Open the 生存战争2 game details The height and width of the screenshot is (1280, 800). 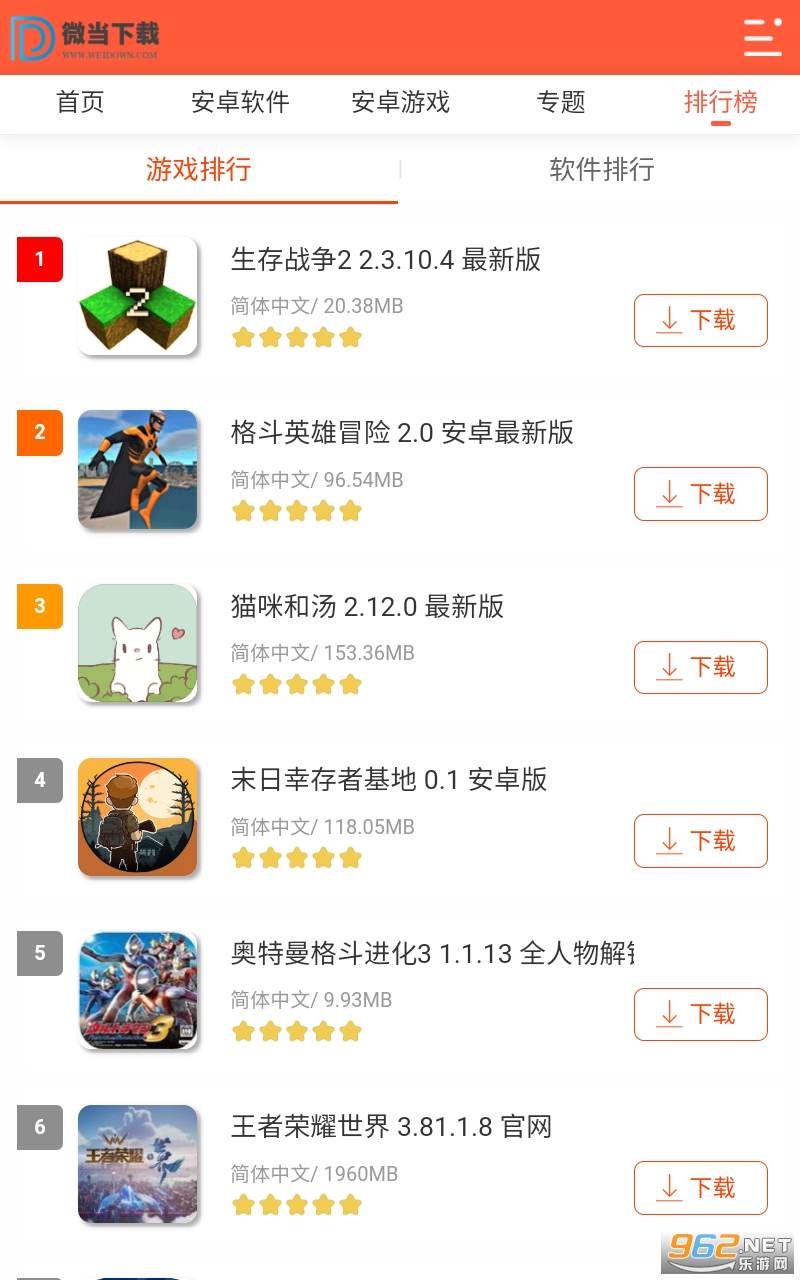(385, 260)
